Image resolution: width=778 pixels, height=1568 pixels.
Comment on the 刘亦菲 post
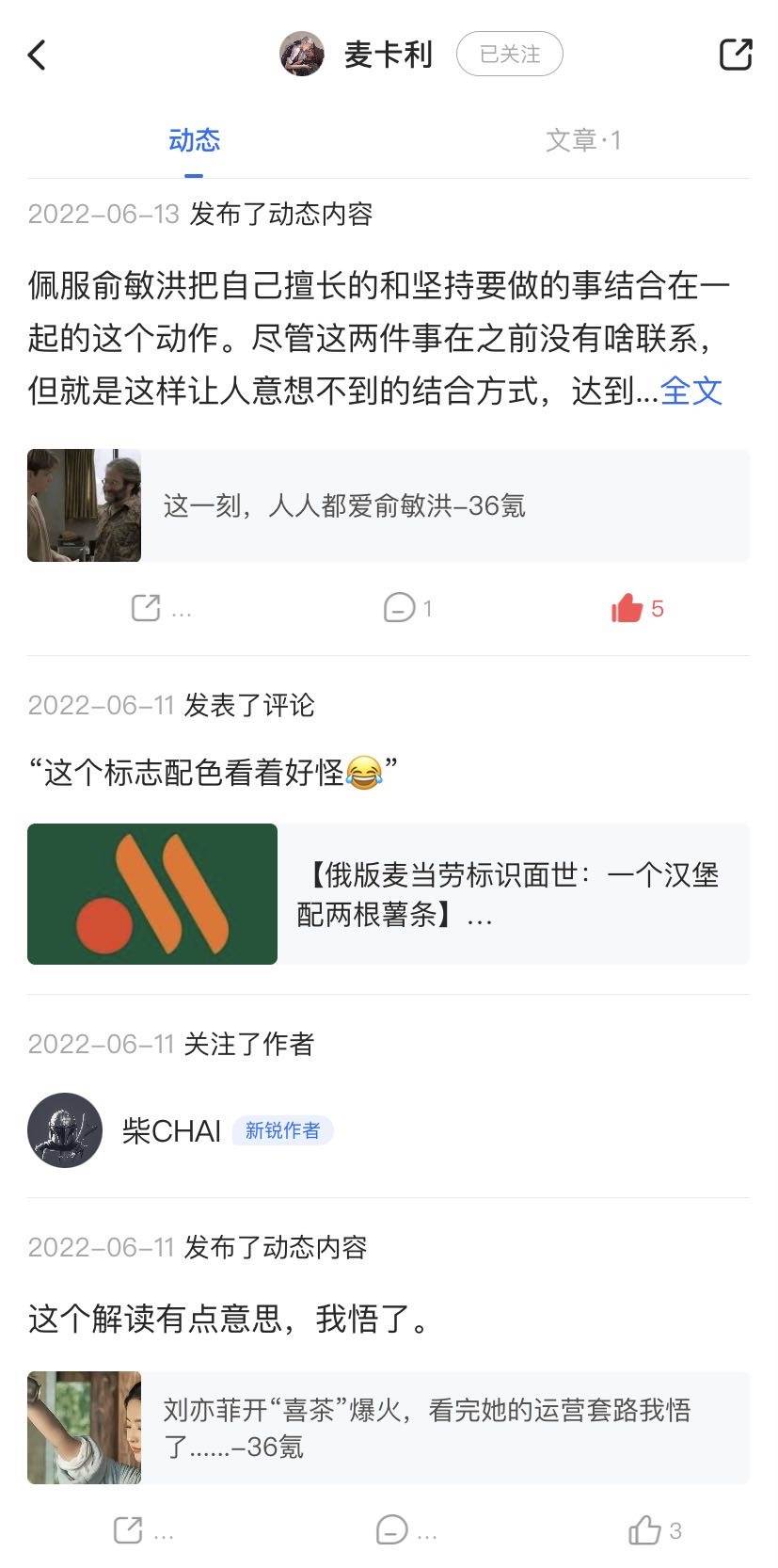pyautogui.click(x=392, y=1530)
